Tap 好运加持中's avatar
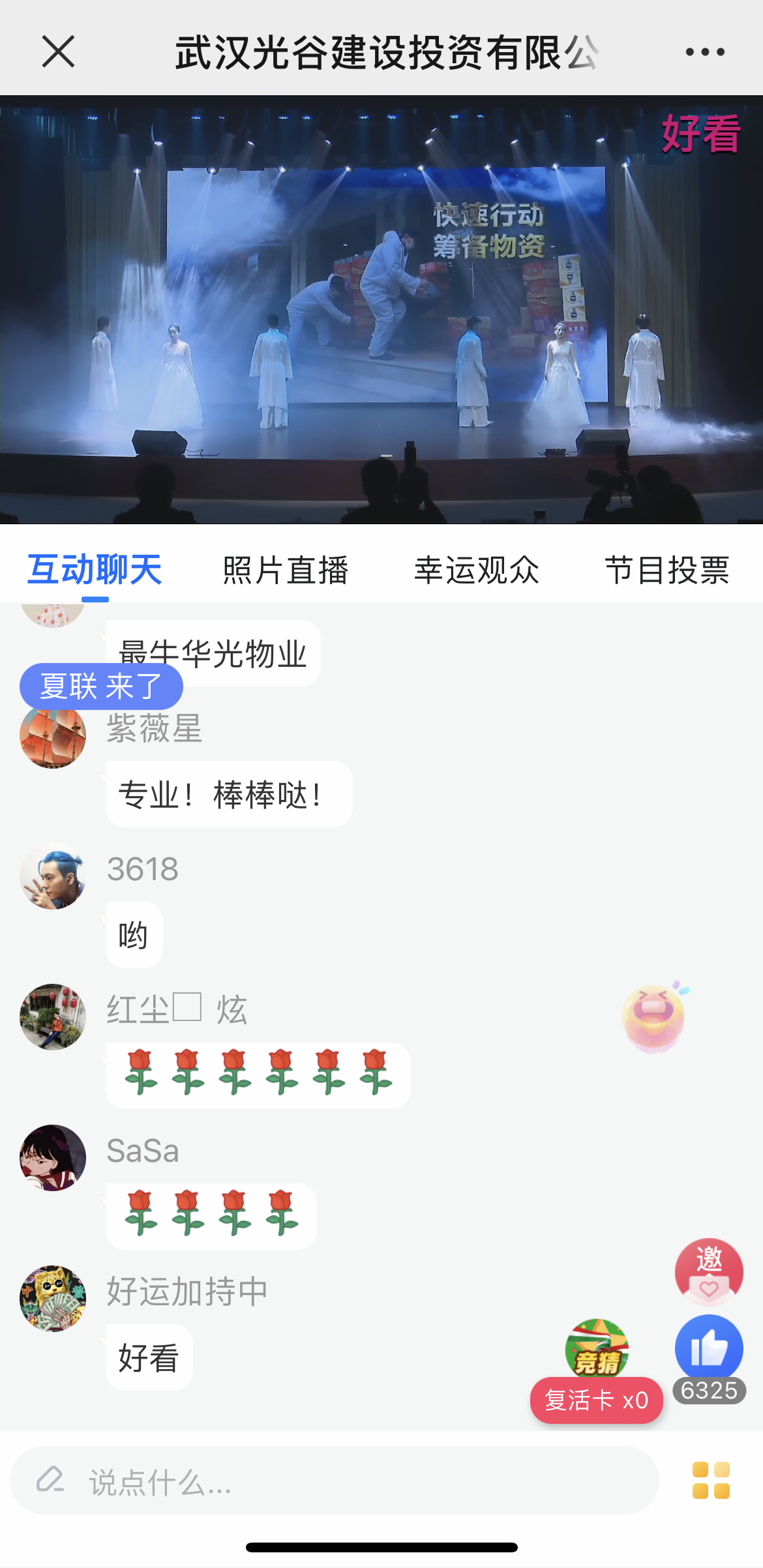The height and width of the screenshot is (1568, 763). [53, 1299]
